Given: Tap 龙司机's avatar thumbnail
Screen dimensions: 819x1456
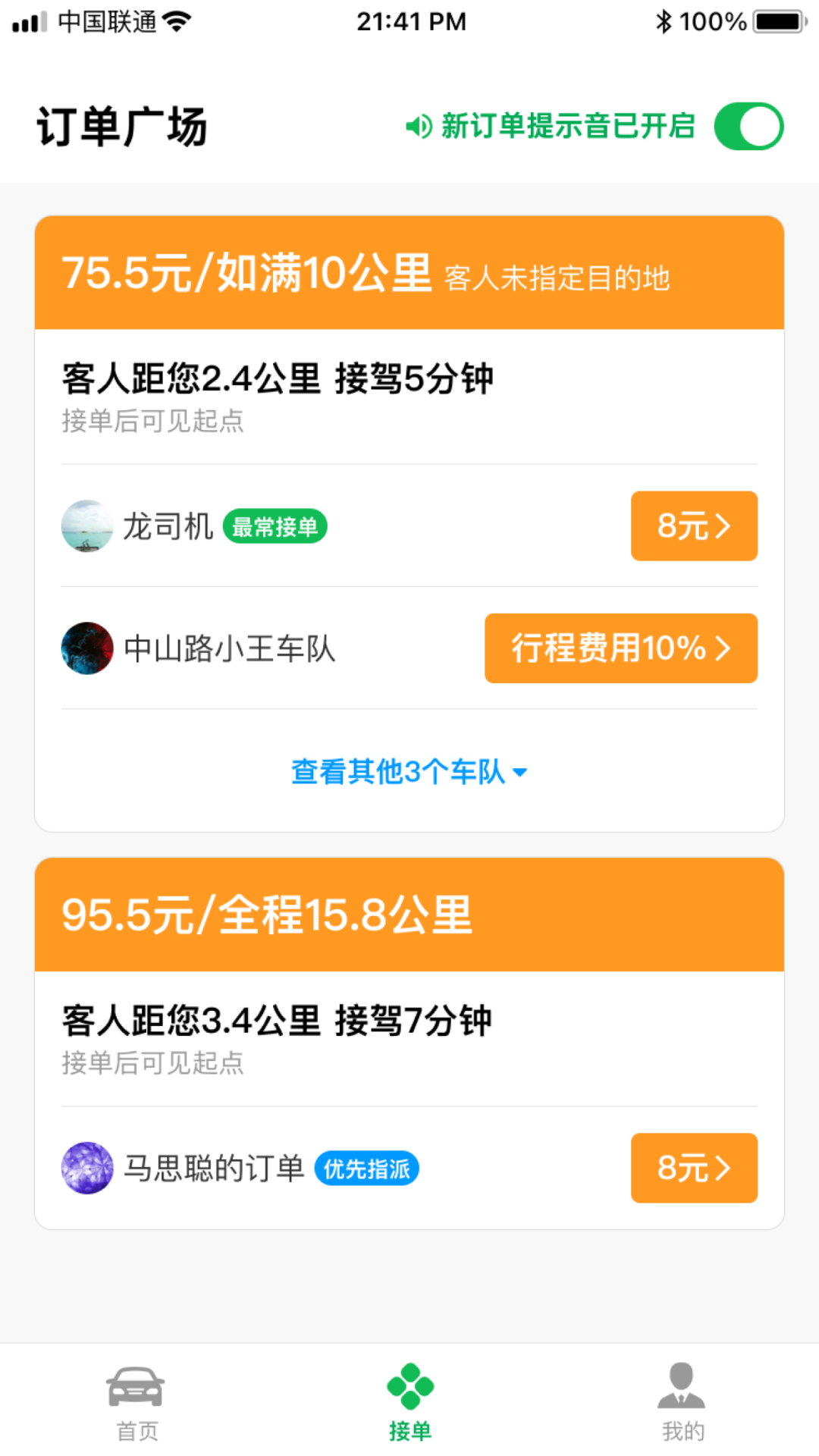Looking at the screenshot, I should 86,526.
